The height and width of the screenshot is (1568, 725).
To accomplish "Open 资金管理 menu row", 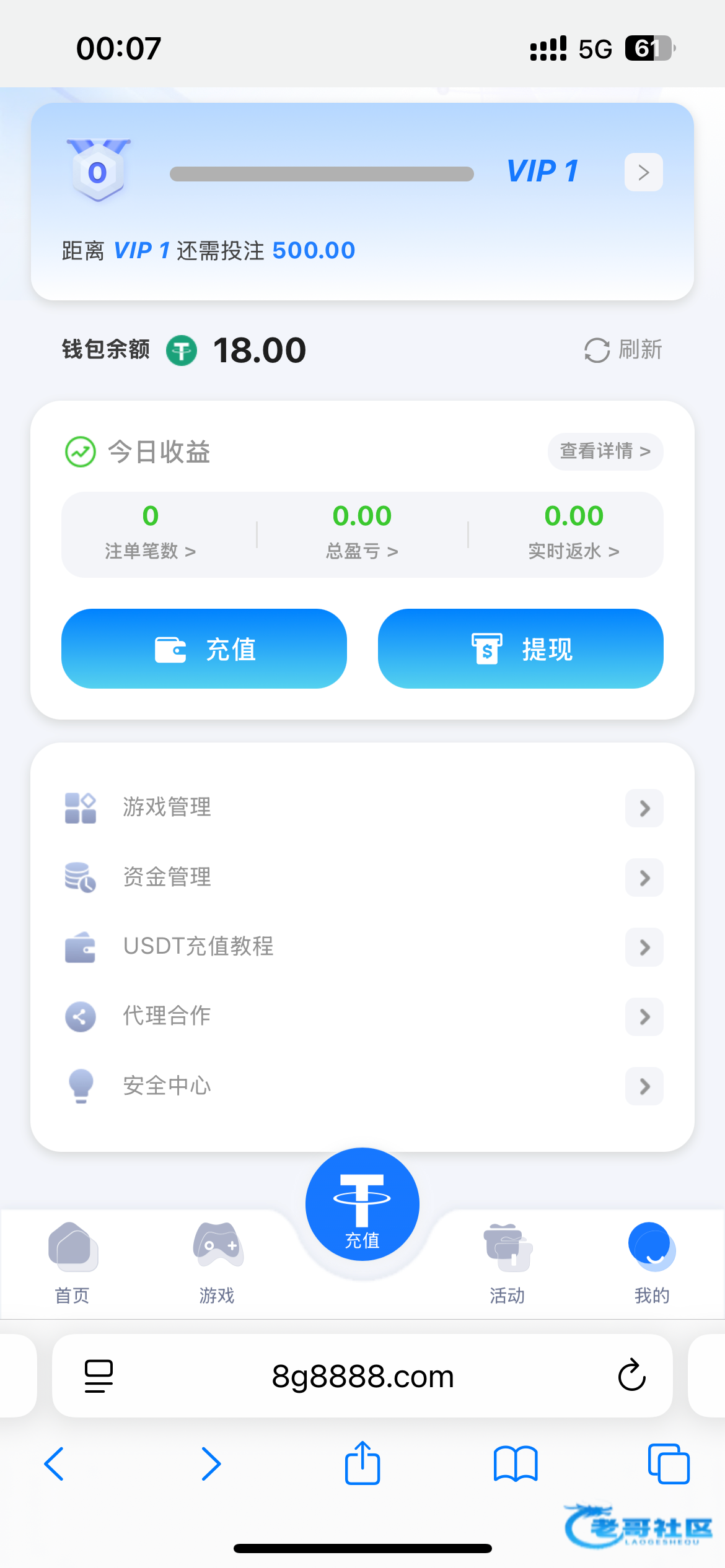I will click(362, 878).
